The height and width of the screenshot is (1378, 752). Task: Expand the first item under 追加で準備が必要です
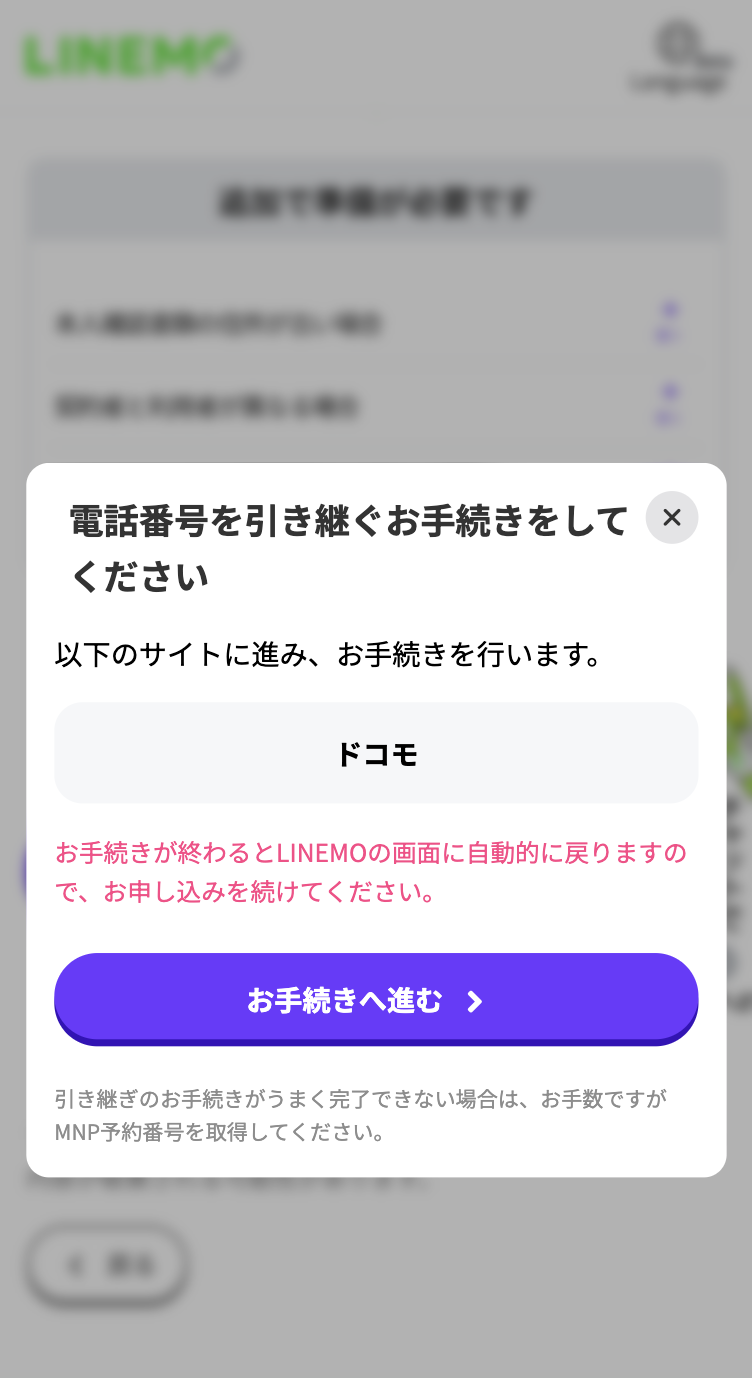pos(376,324)
